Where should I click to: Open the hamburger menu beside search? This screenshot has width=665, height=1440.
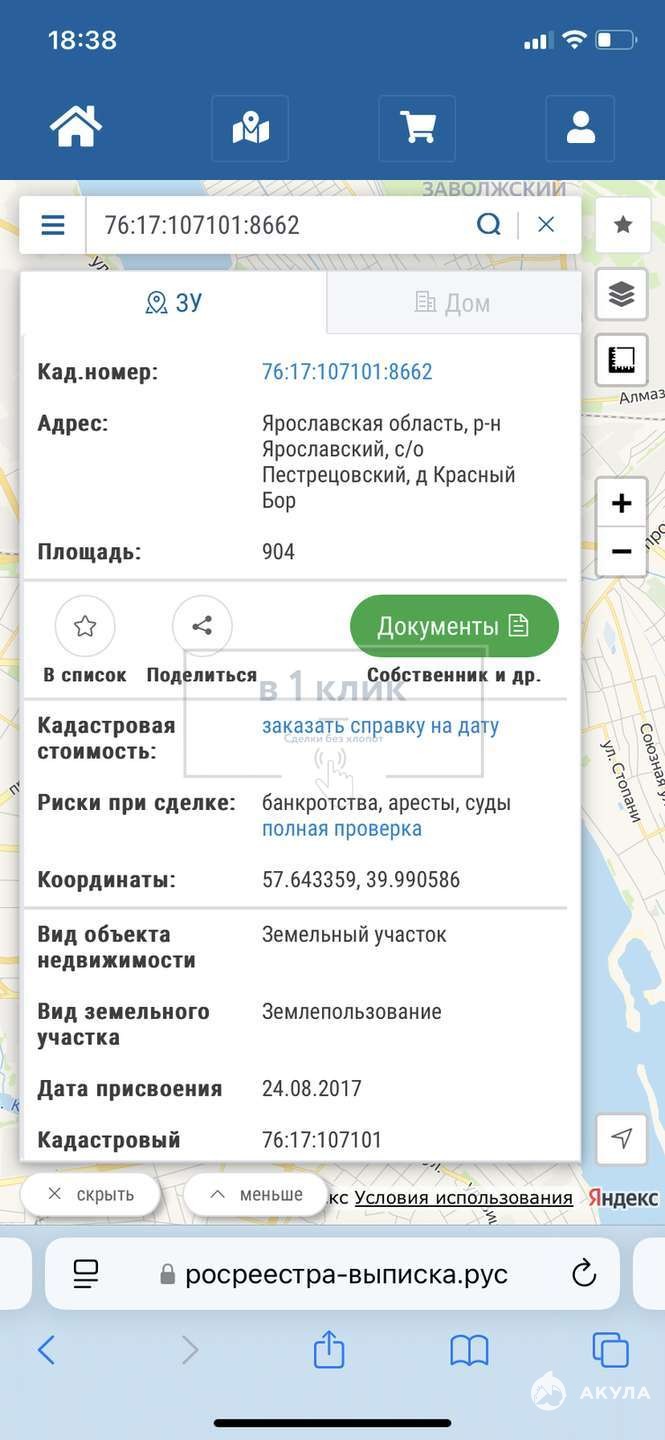coord(53,225)
